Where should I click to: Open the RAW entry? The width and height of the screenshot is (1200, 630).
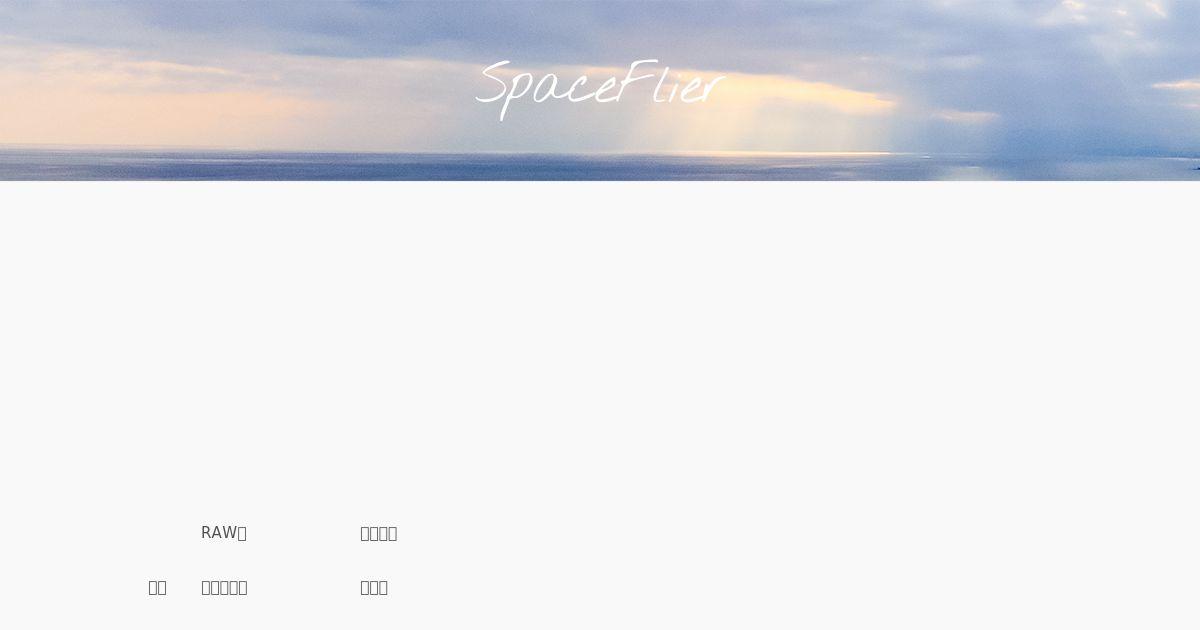[x=223, y=533]
